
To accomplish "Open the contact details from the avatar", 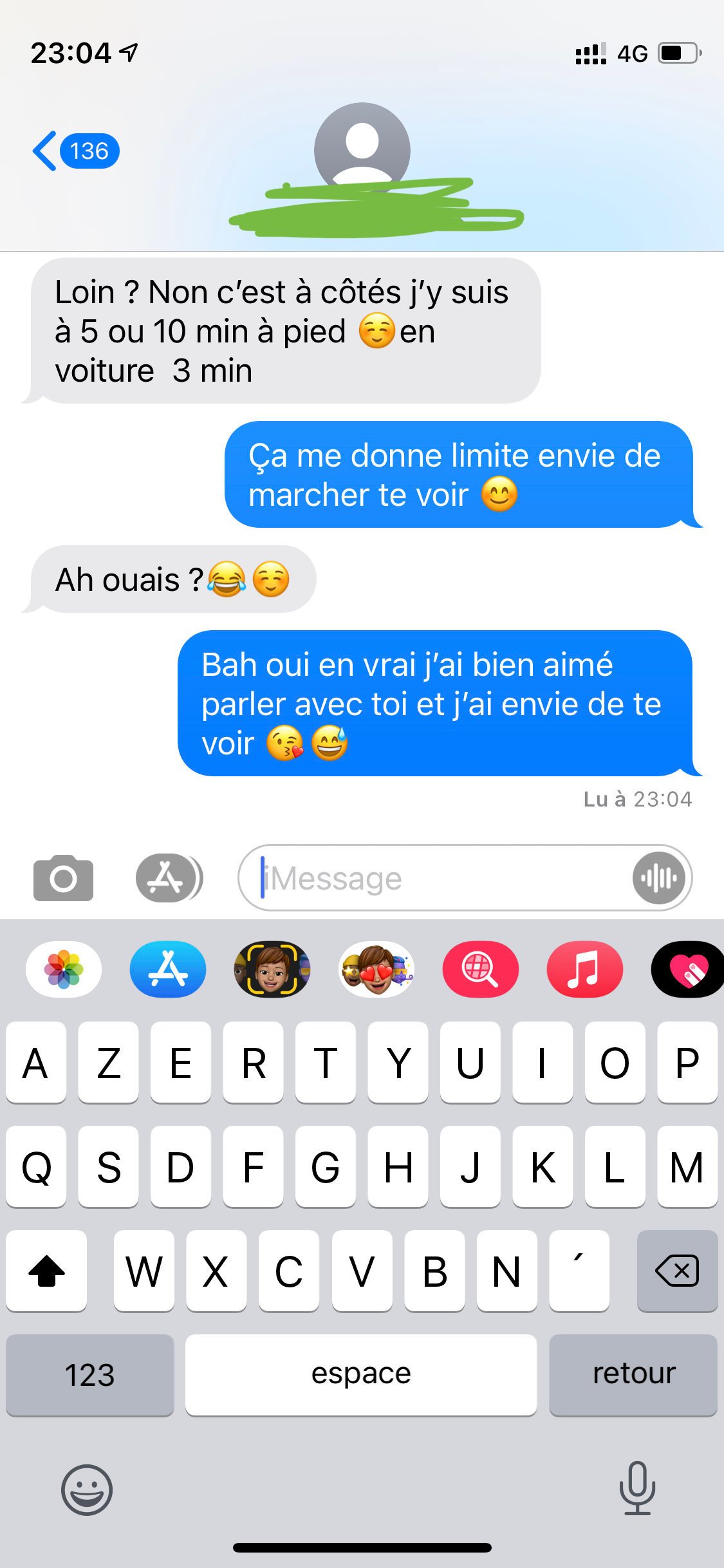I will 362,149.
